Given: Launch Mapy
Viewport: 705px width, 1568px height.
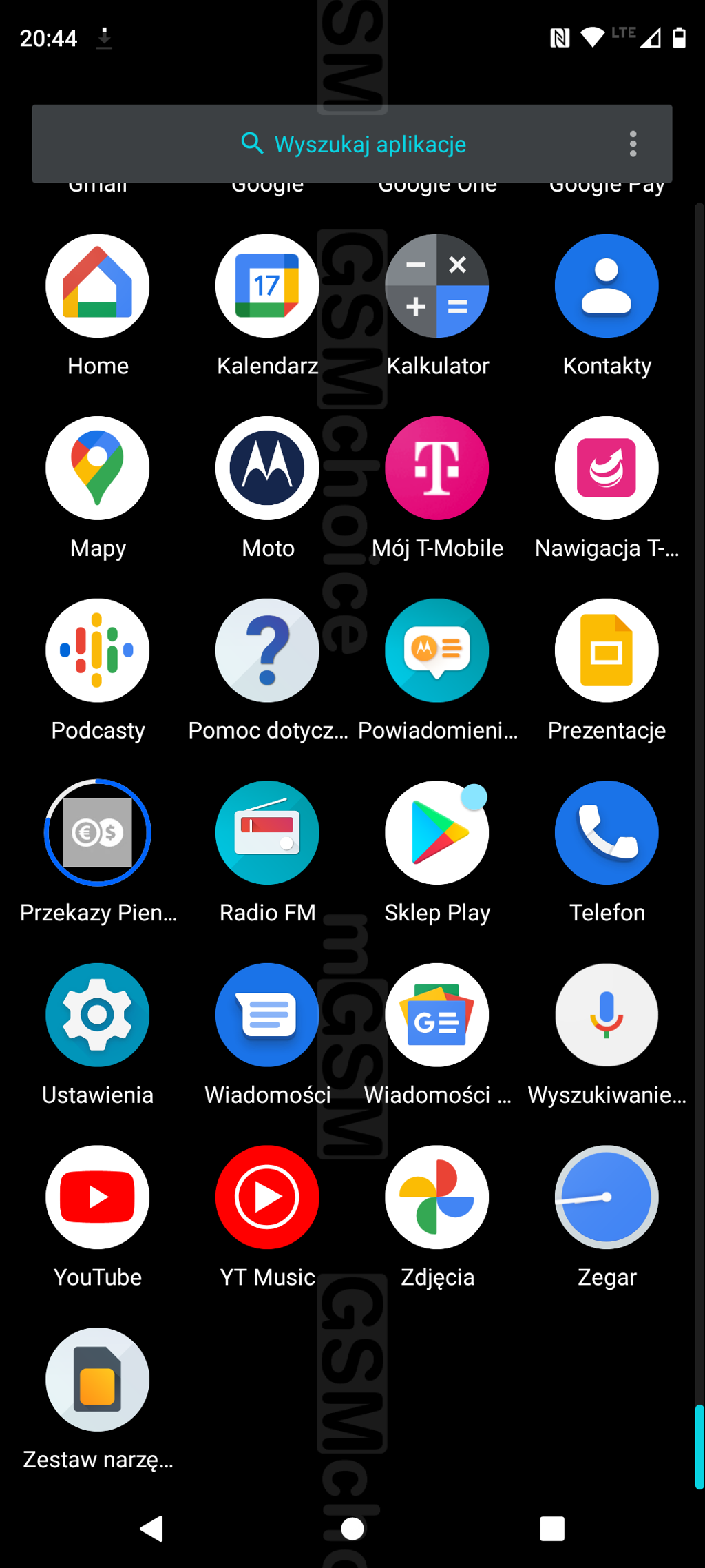Looking at the screenshot, I should (98, 468).
